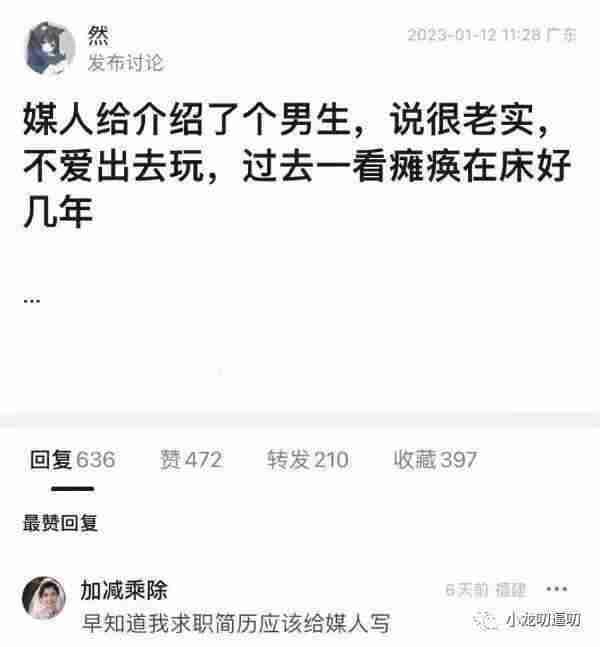Image resolution: width=600 pixels, height=647 pixels.
Task: Switch to the 回复 636 tab
Action: [69, 460]
